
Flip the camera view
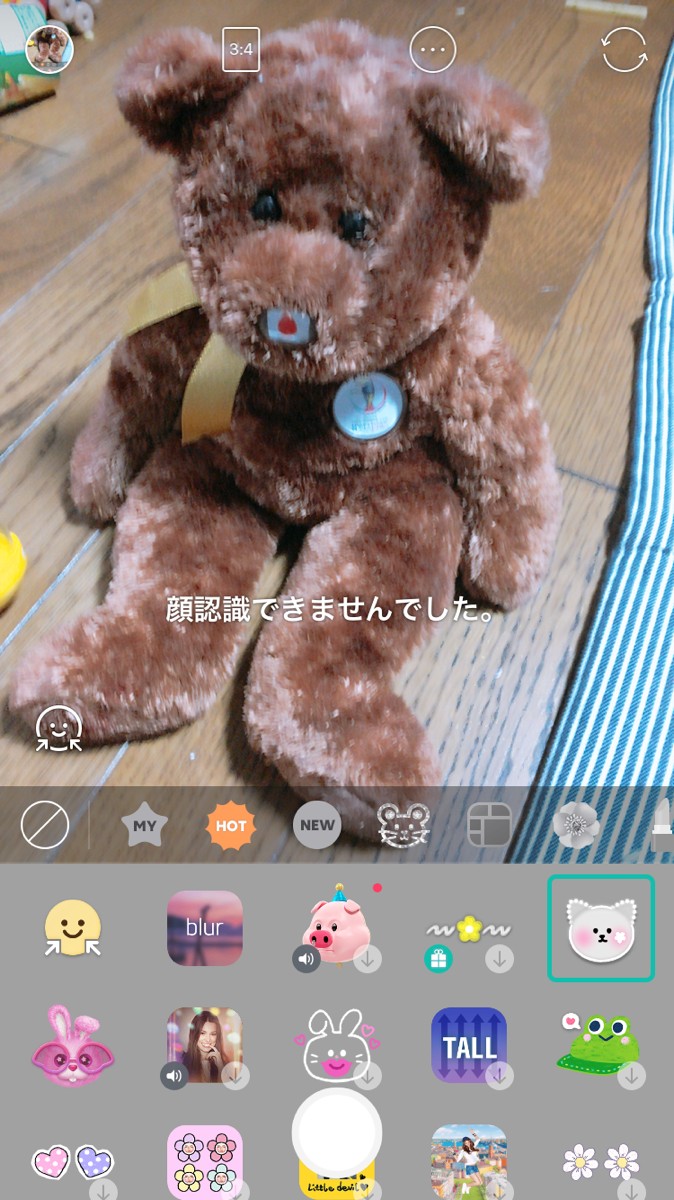[624, 49]
